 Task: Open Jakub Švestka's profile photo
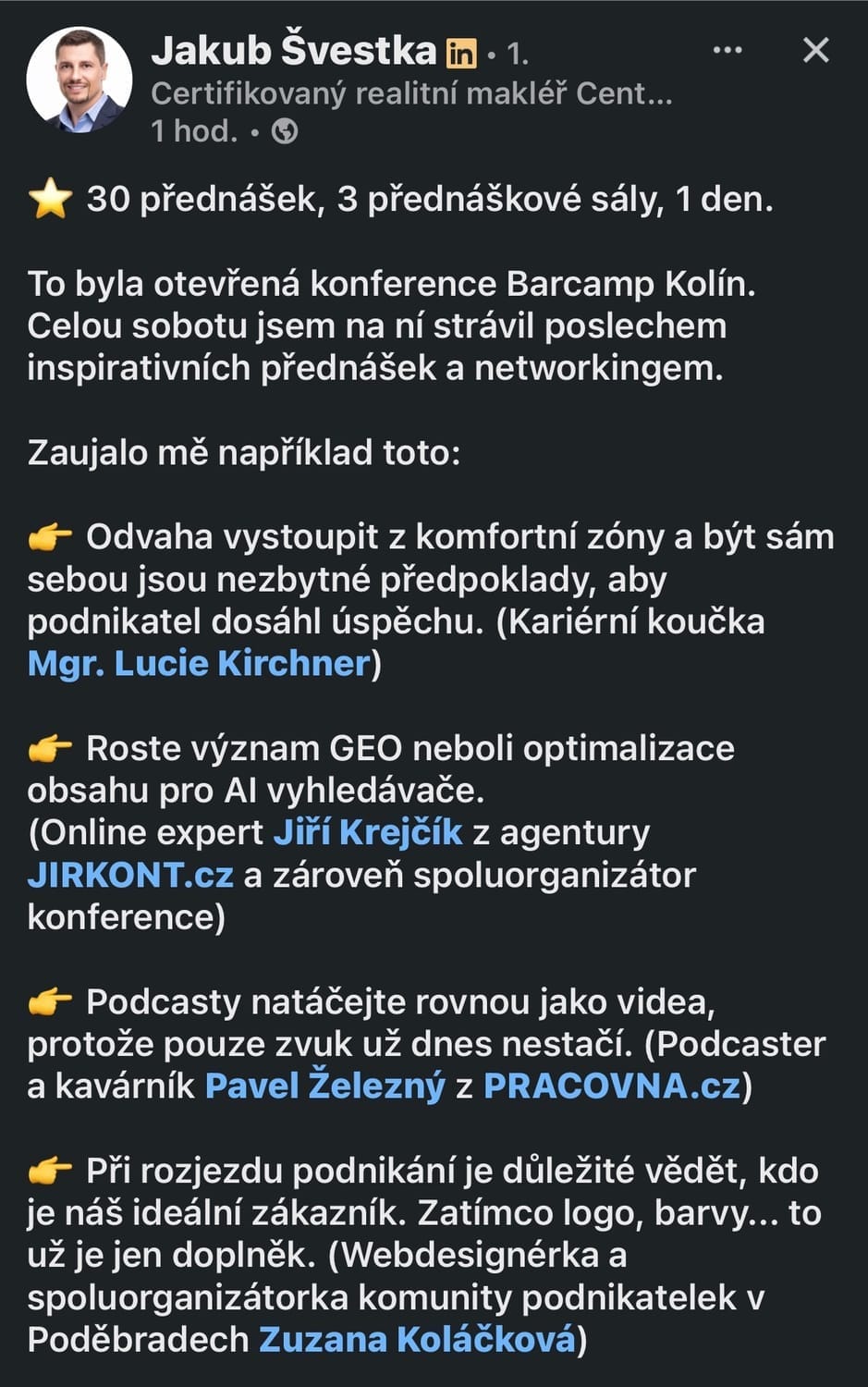tap(79, 80)
